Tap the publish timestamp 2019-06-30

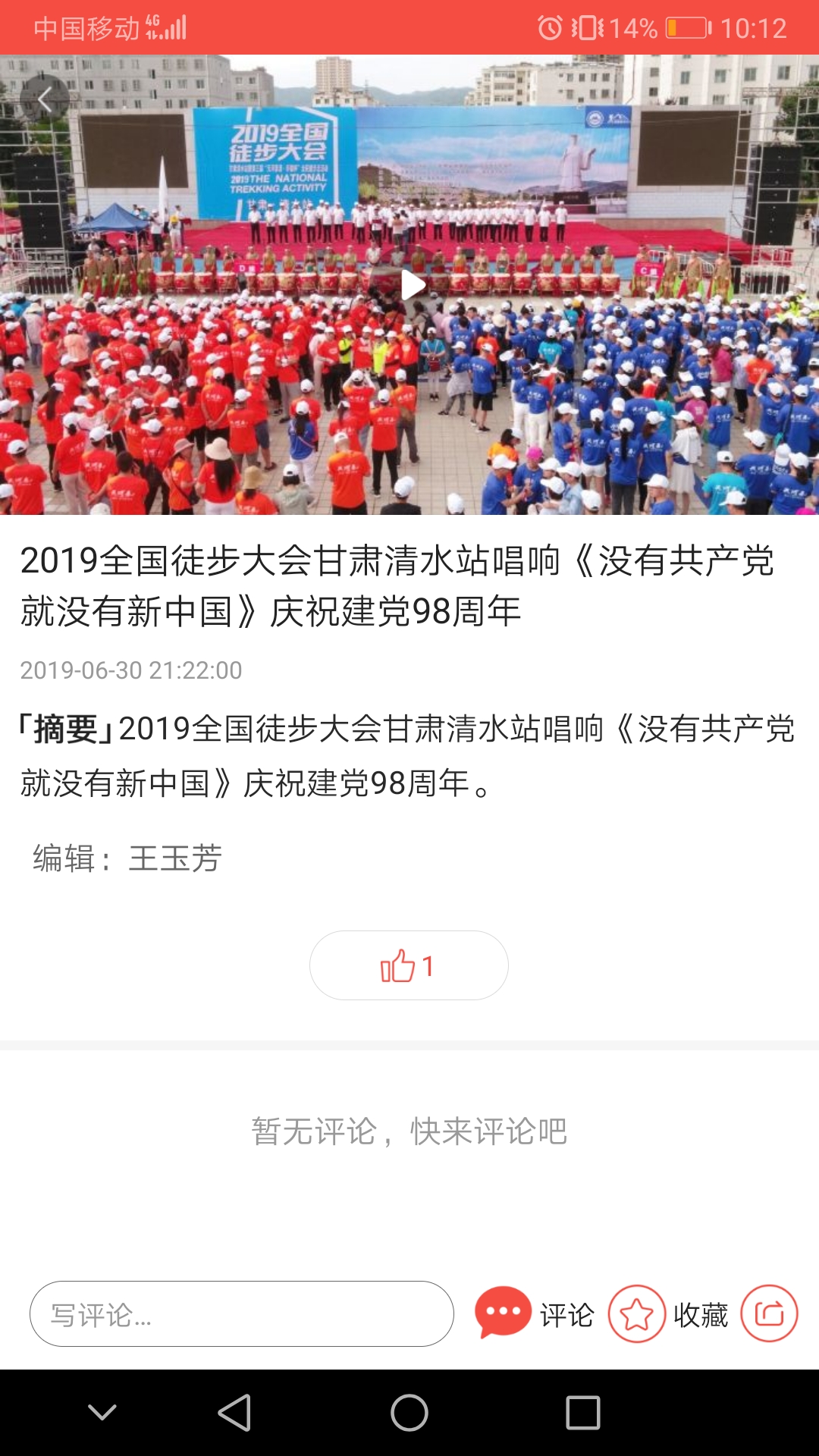click(x=133, y=670)
